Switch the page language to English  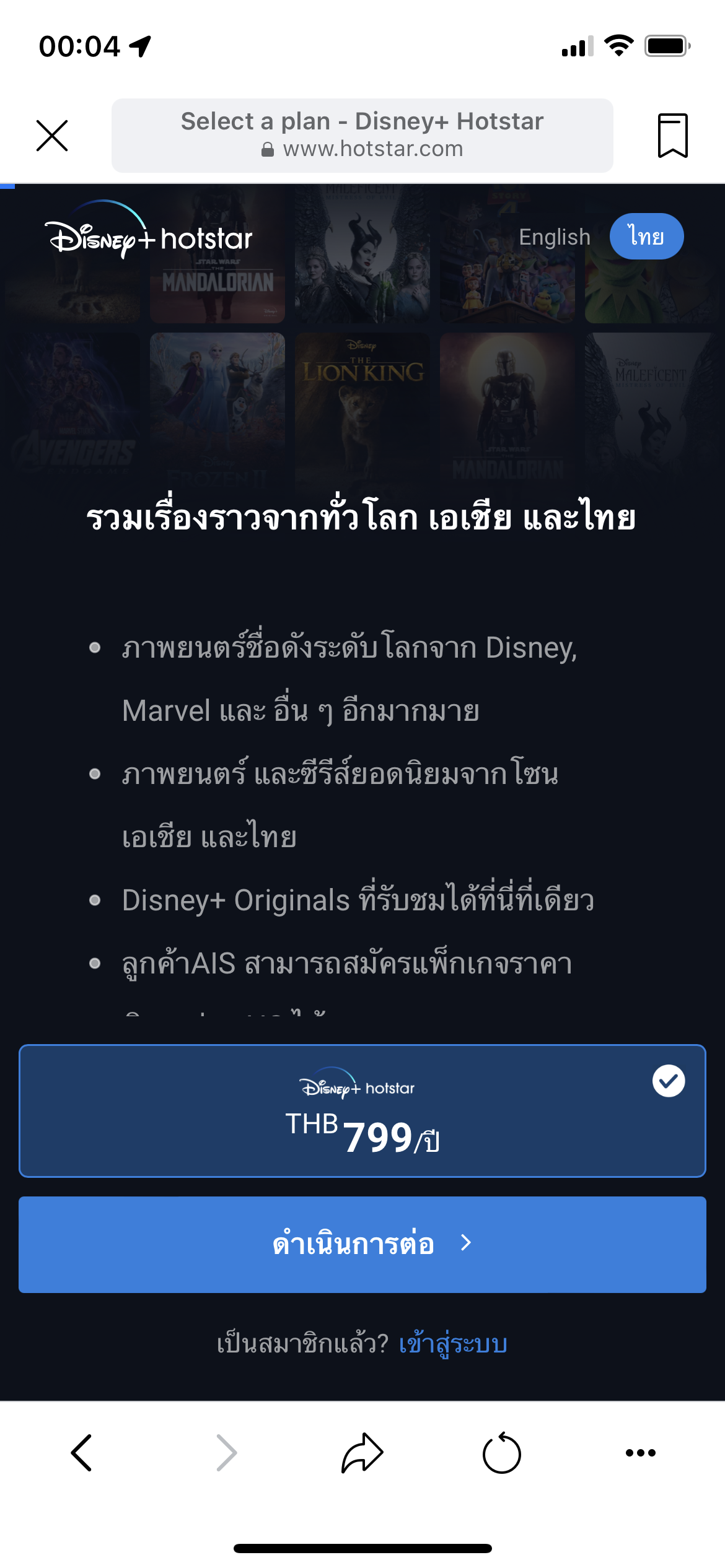[x=555, y=237]
